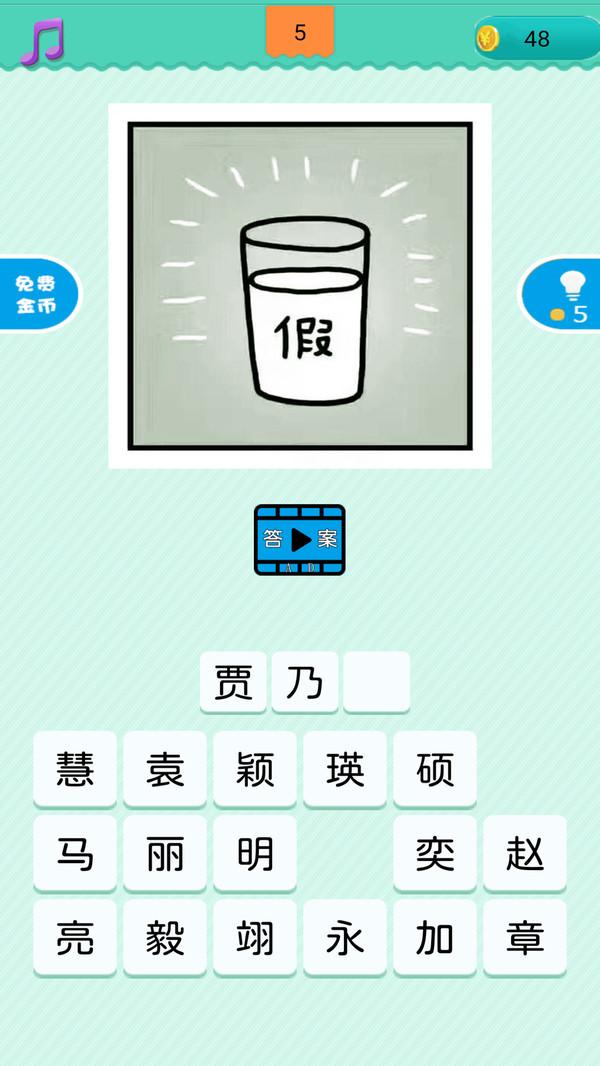Choose the character 袁
Image resolution: width=600 pixels, height=1066 pixels.
165,770
